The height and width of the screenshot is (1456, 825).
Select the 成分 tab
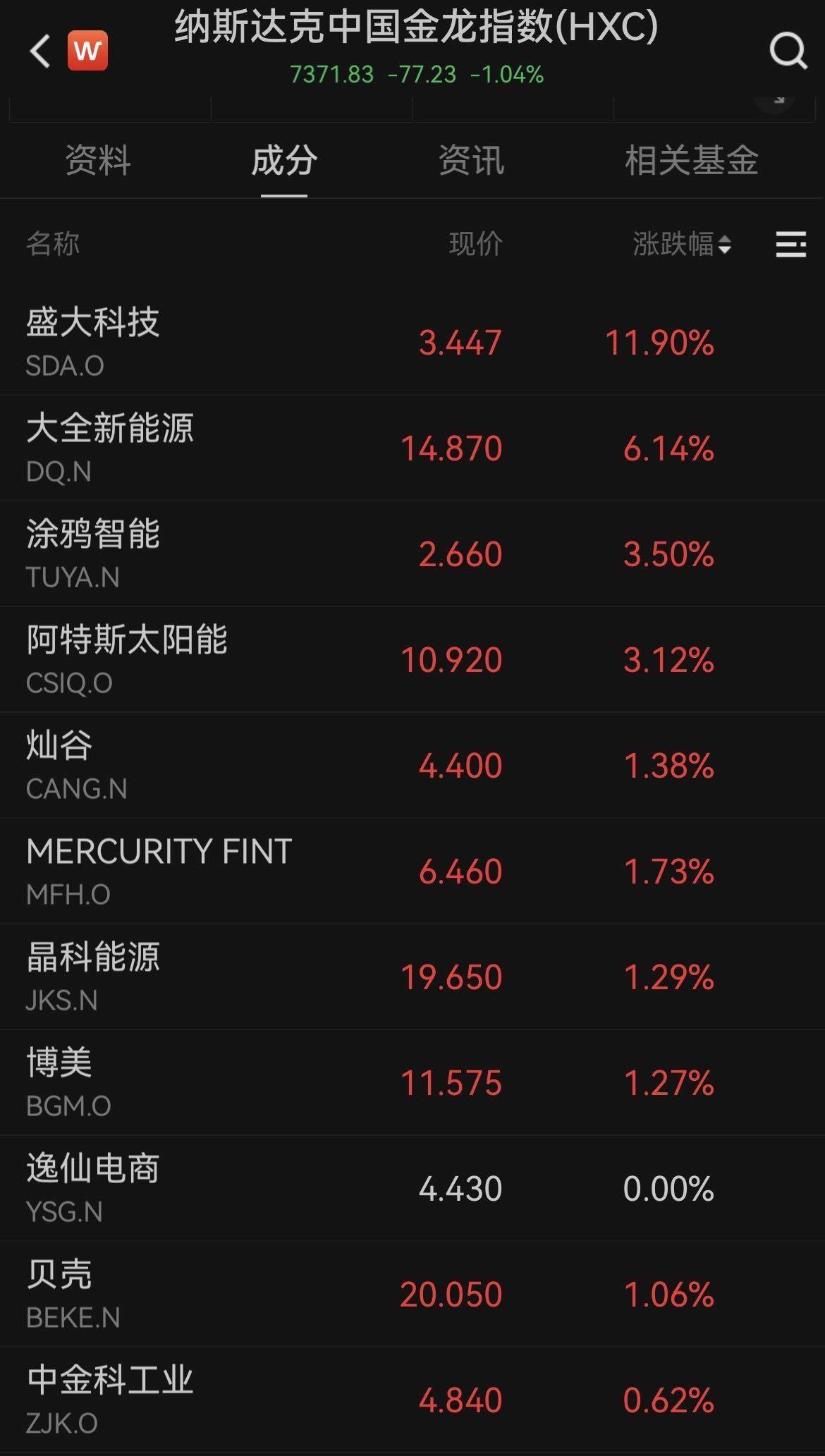click(x=284, y=161)
